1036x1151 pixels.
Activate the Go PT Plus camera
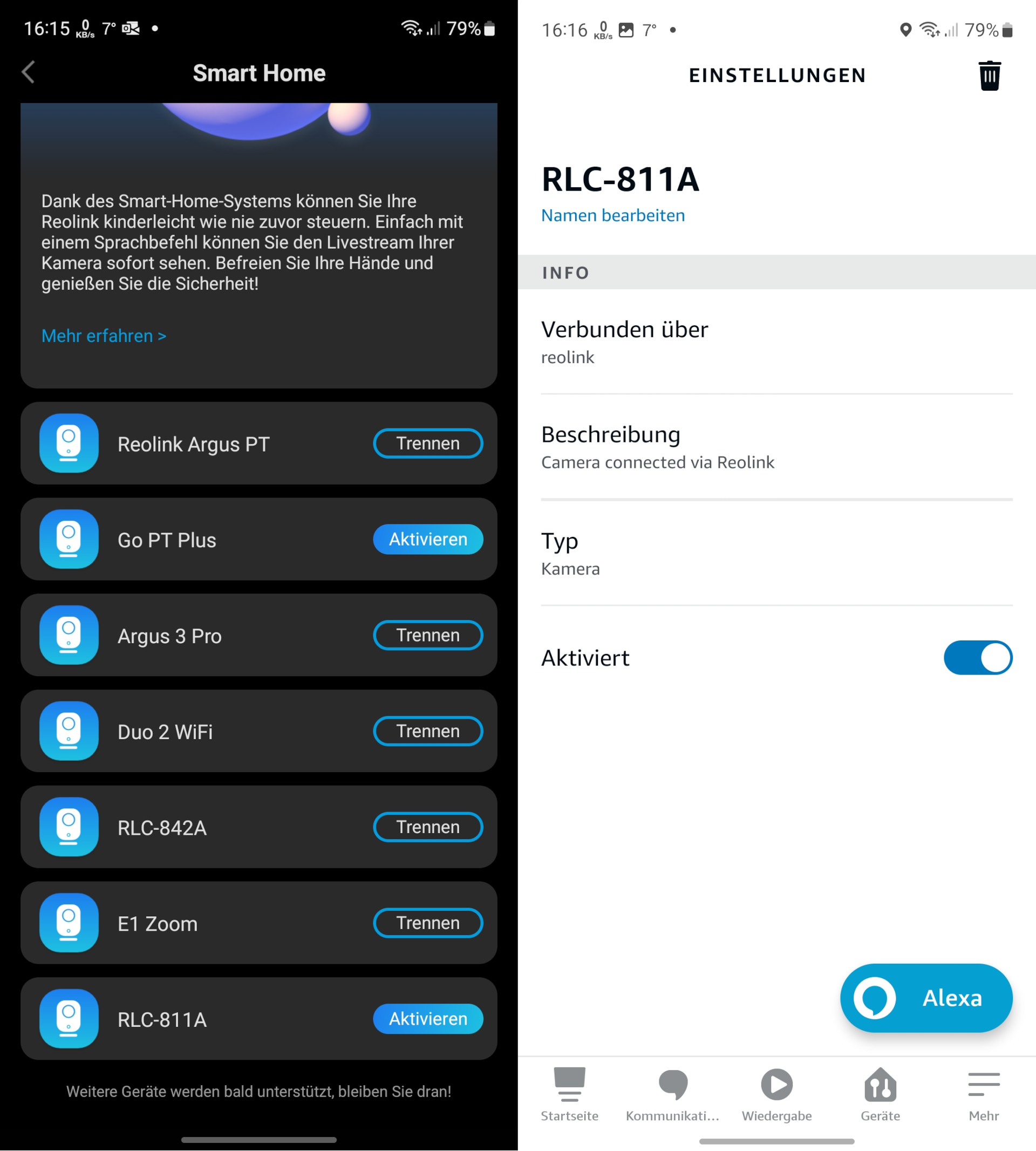[427, 539]
